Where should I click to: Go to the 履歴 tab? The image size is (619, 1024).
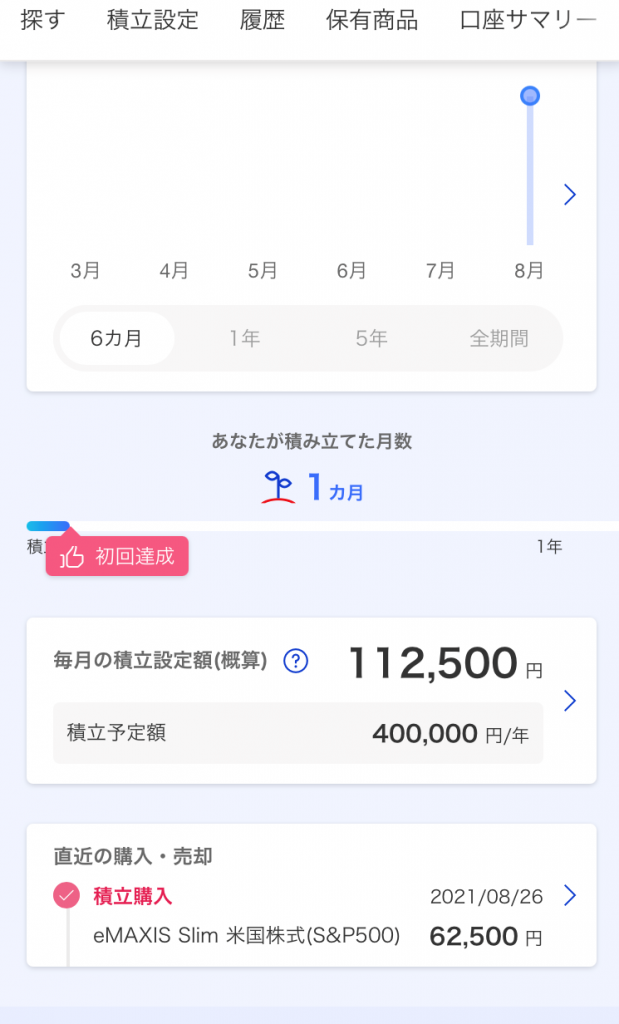tap(262, 20)
